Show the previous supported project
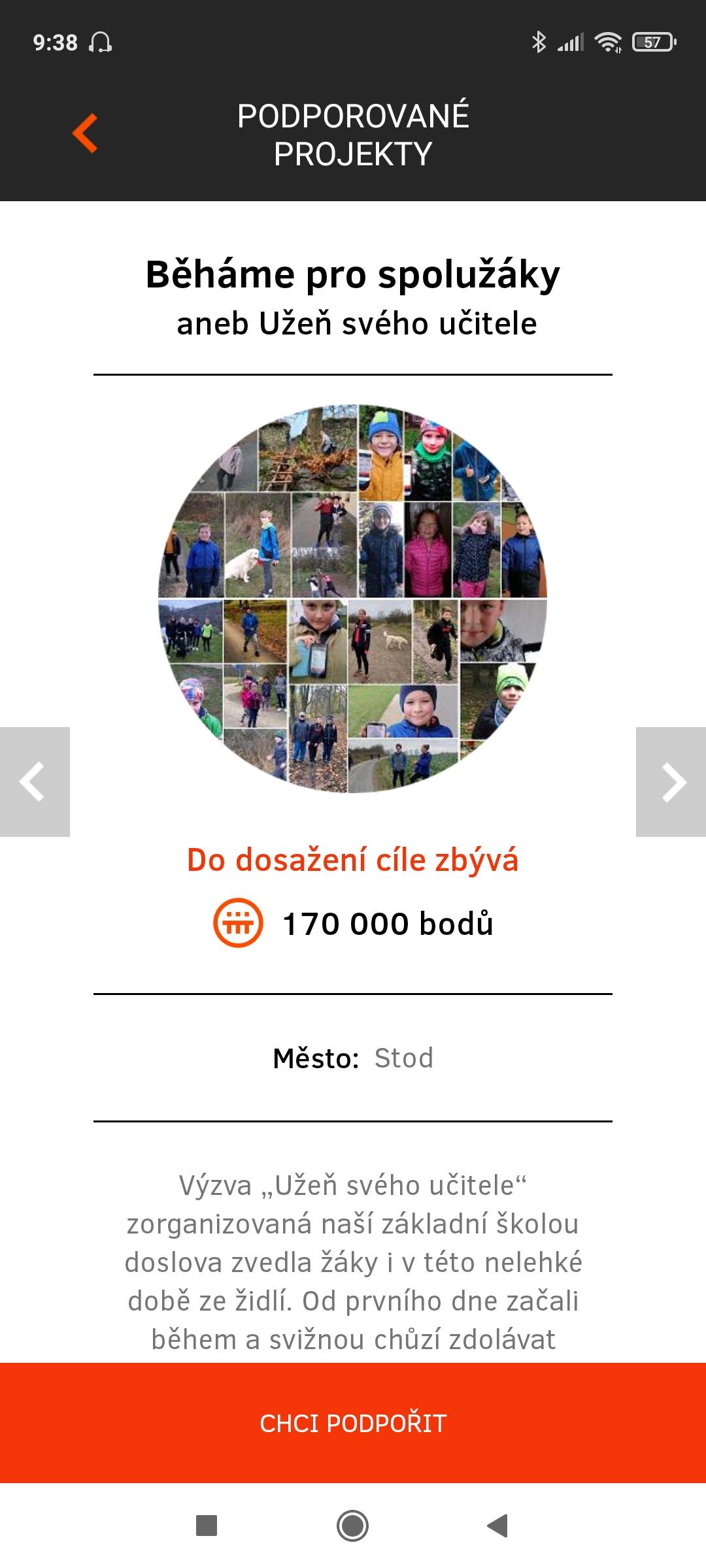The width and height of the screenshot is (706, 1568). [35, 781]
